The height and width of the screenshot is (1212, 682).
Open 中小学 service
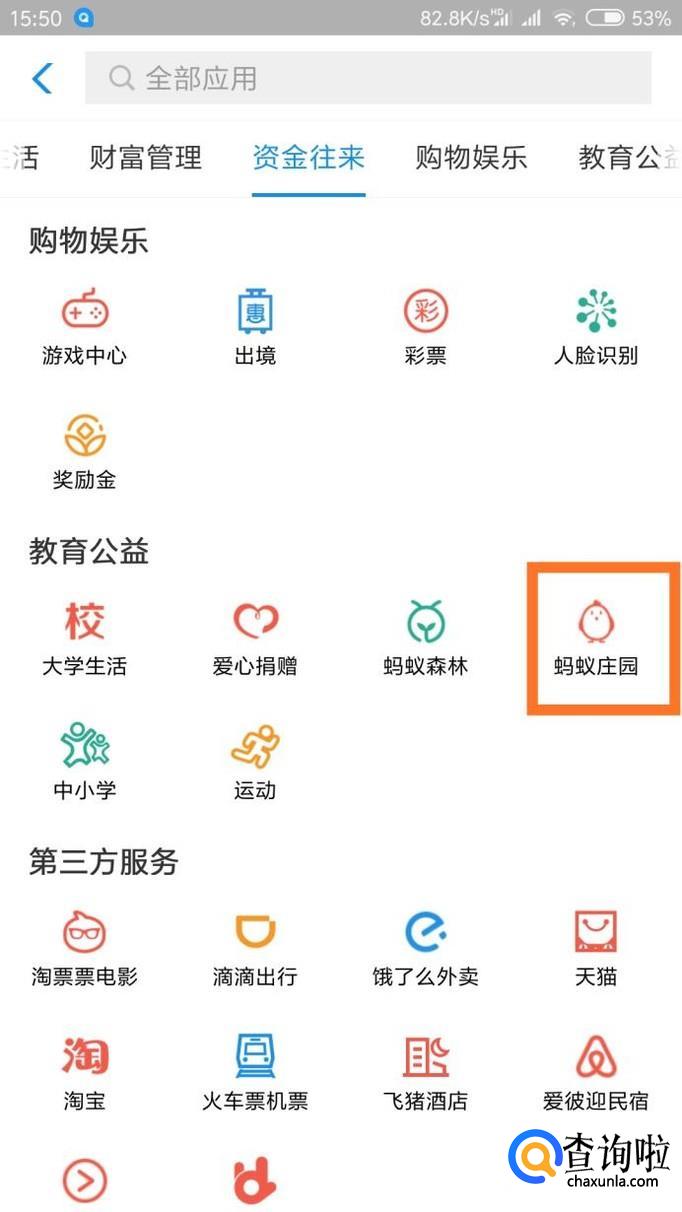(85, 762)
